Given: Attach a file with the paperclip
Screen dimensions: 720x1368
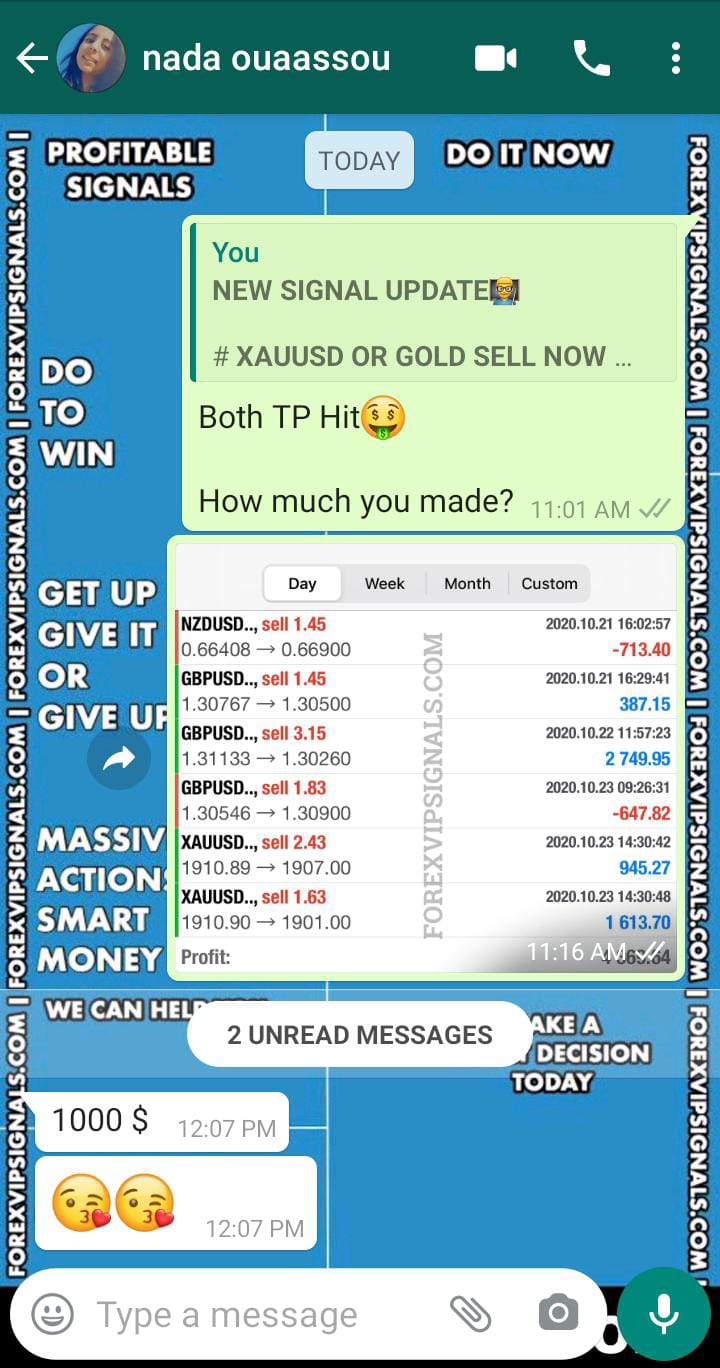Looking at the screenshot, I should (470, 1314).
